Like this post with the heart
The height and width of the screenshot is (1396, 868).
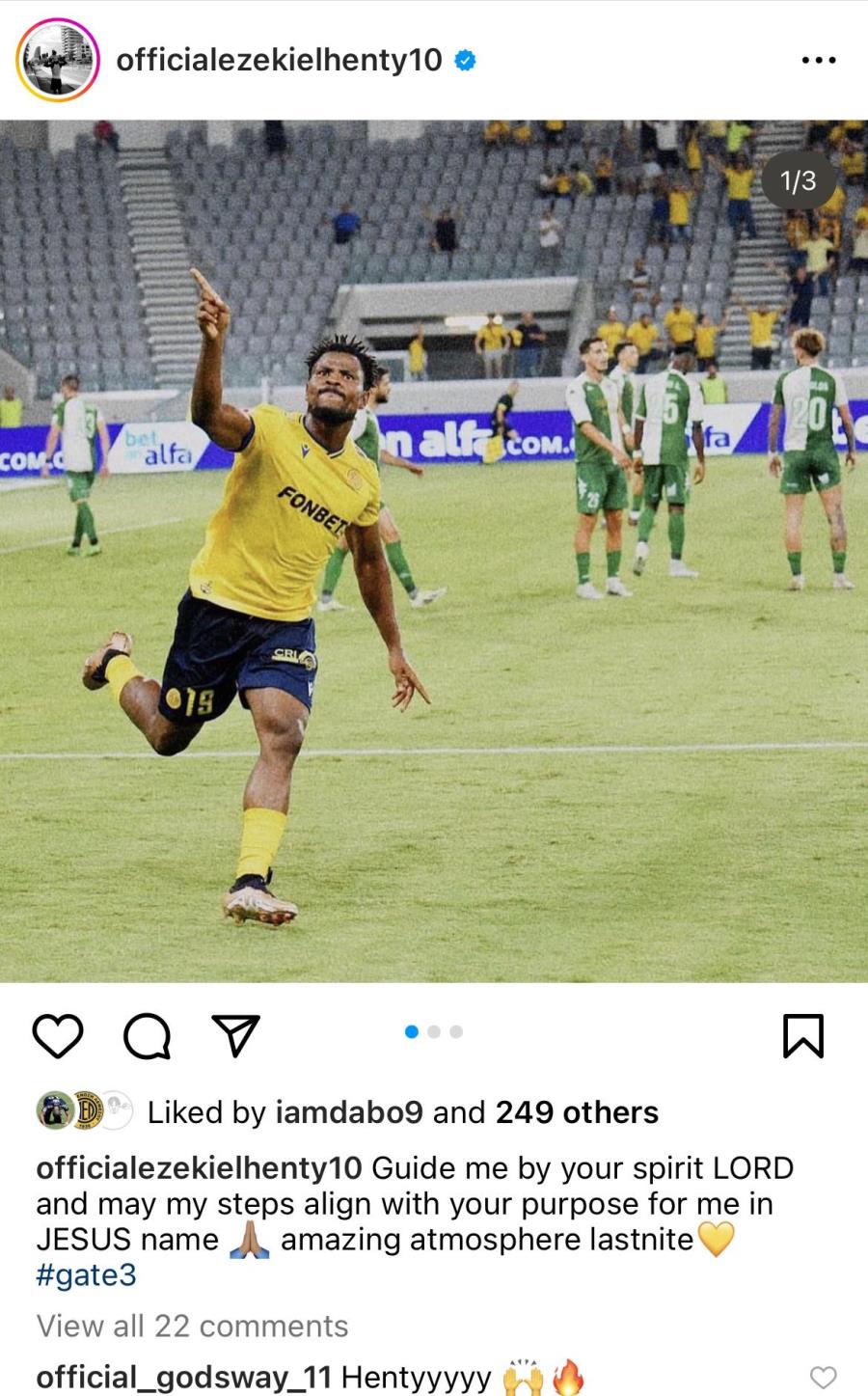(58, 1036)
